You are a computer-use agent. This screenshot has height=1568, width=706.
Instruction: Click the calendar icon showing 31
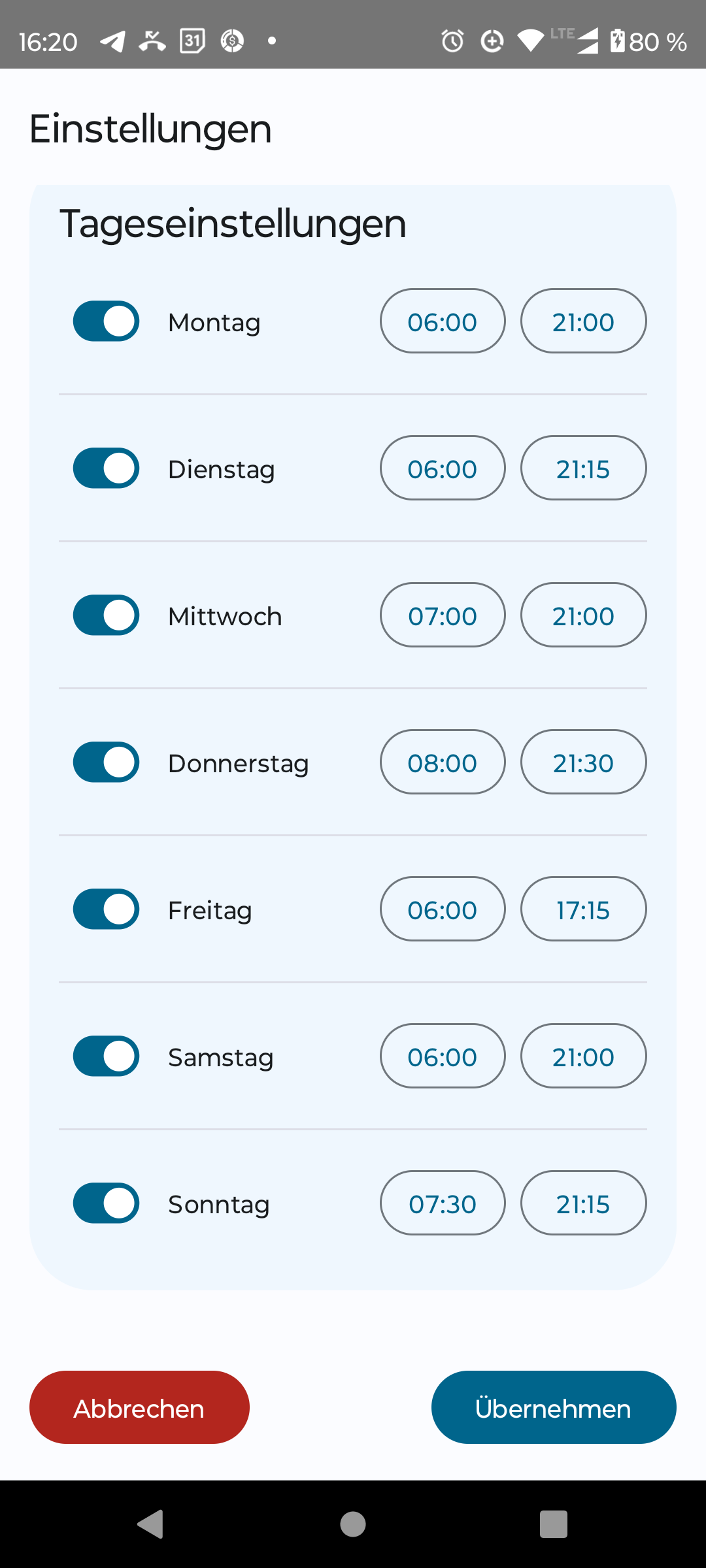coord(192,41)
